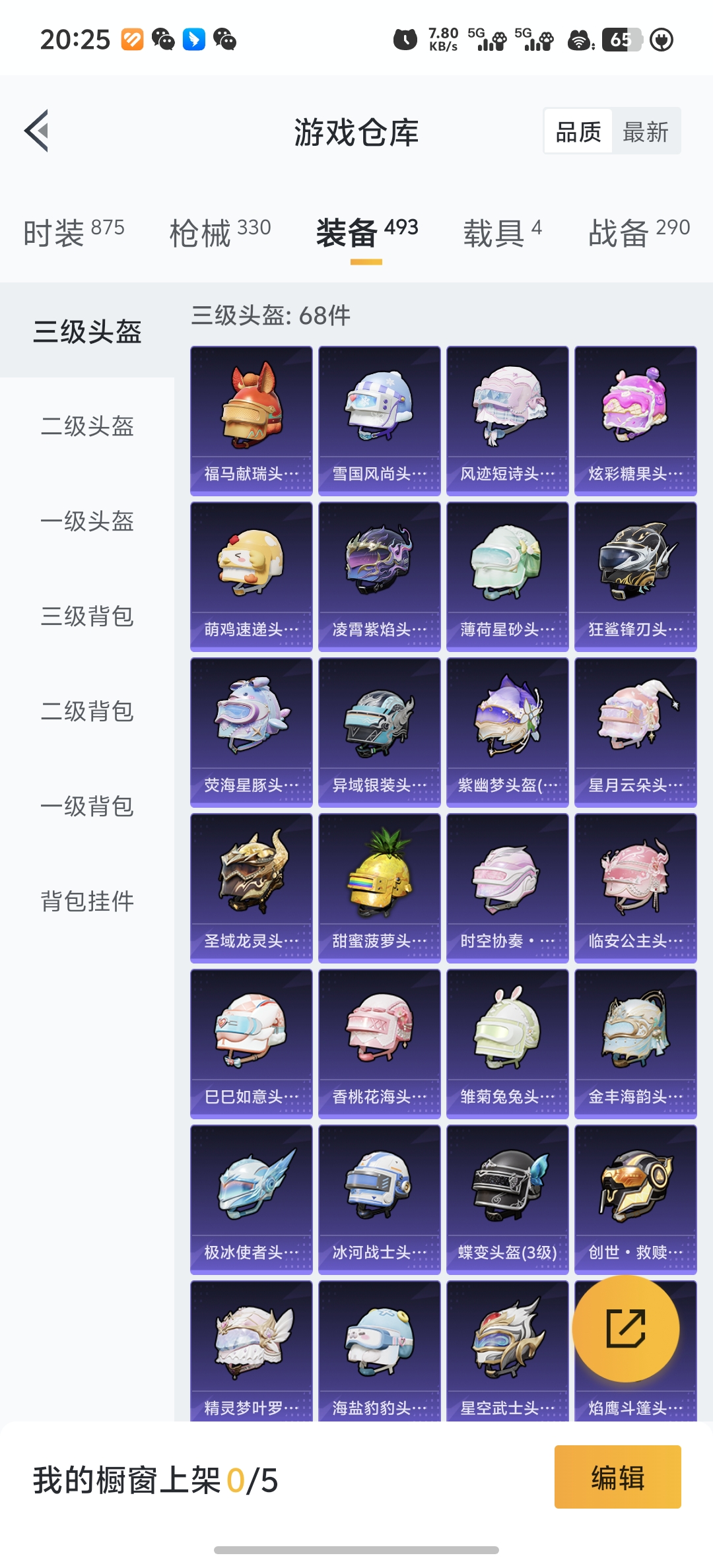
Task: Expand the 一级头盔 category
Action: pyautogui.click(x=88, y=523)
